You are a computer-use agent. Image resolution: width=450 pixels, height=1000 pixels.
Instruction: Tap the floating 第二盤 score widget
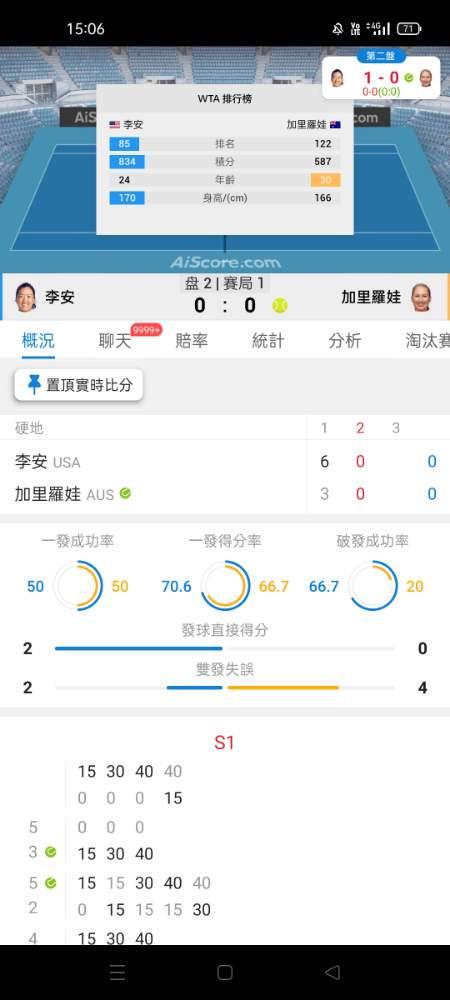click(x=381, y=75)
